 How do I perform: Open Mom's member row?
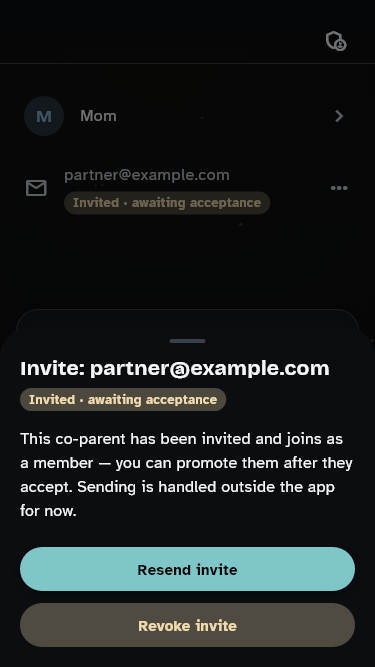(187, 116)
